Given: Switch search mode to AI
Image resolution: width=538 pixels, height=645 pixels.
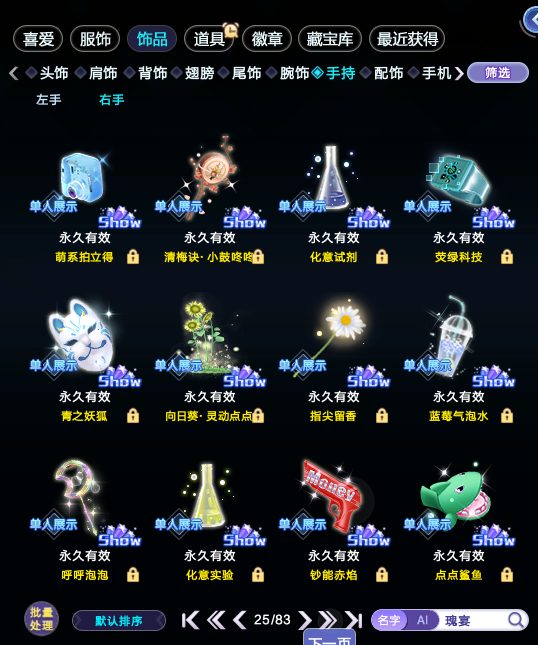Looking at the screenshot, I should [x=423, y=620].
